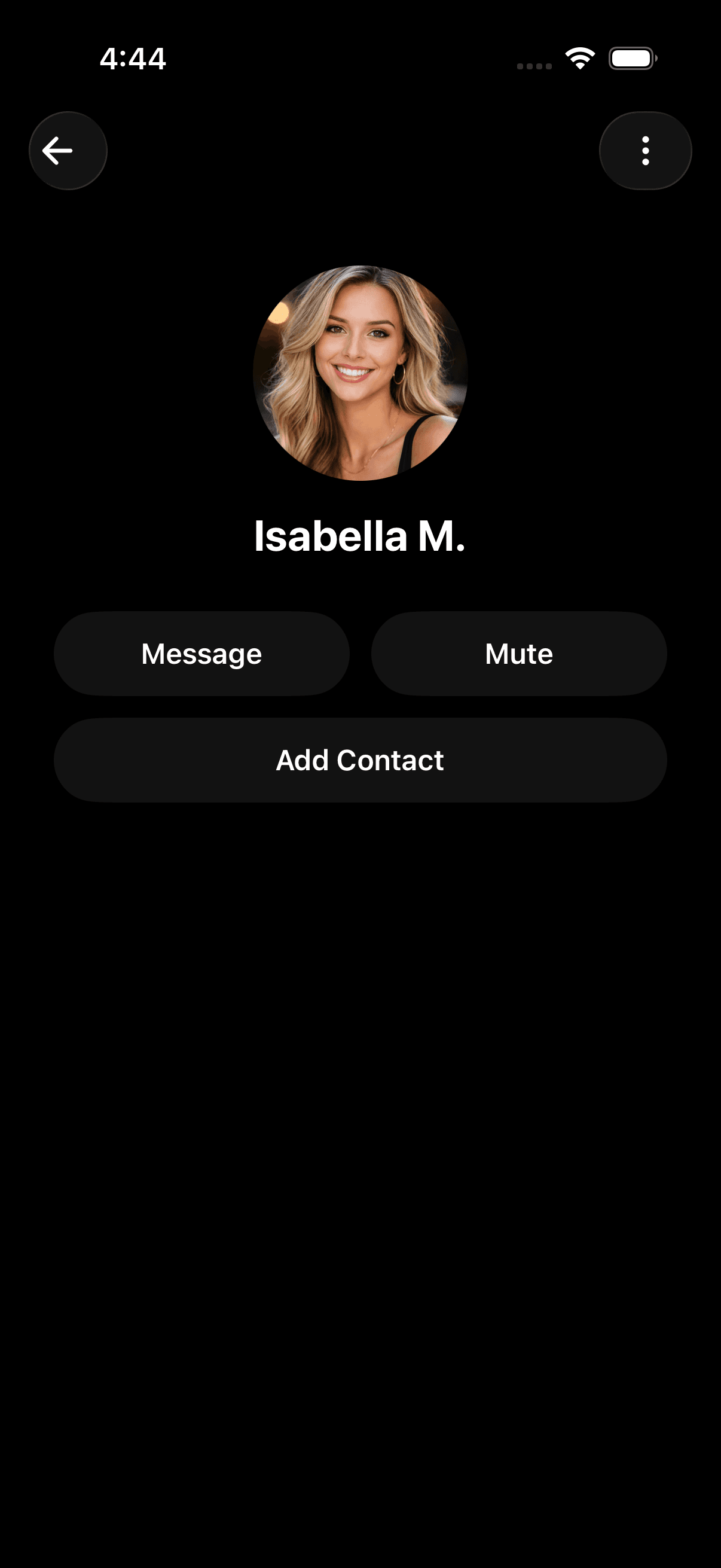Add Isabella M. to contacts
This screenshot has height=1568, width=721.
click(360, 759)
